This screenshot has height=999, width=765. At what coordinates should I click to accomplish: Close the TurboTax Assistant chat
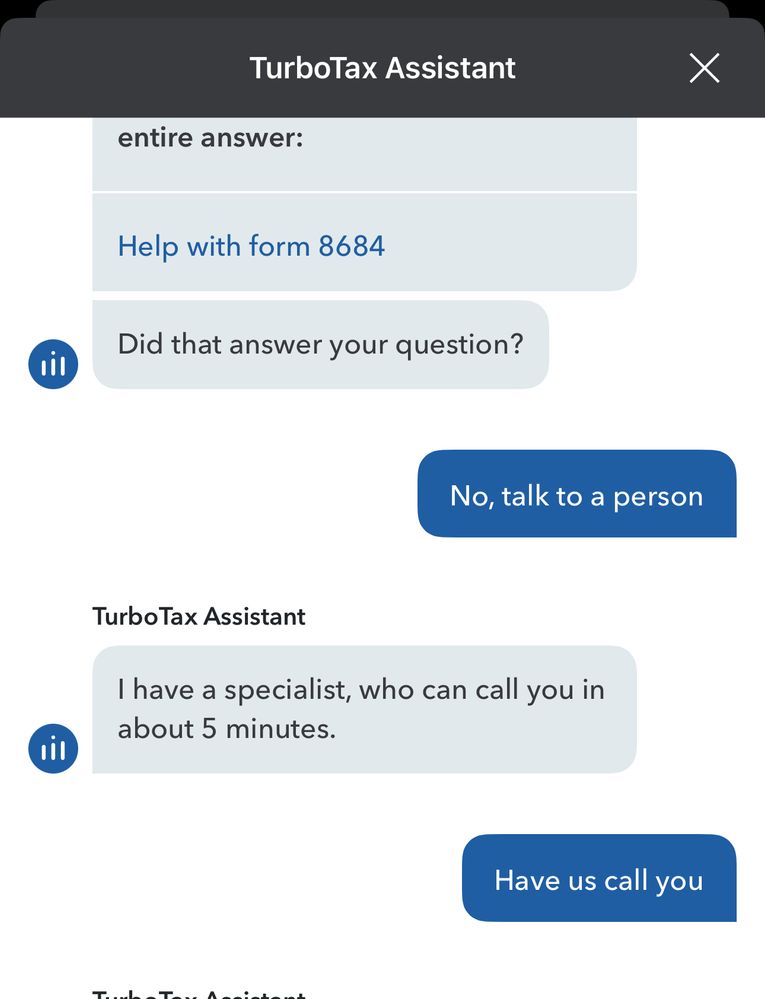[704, 68]
